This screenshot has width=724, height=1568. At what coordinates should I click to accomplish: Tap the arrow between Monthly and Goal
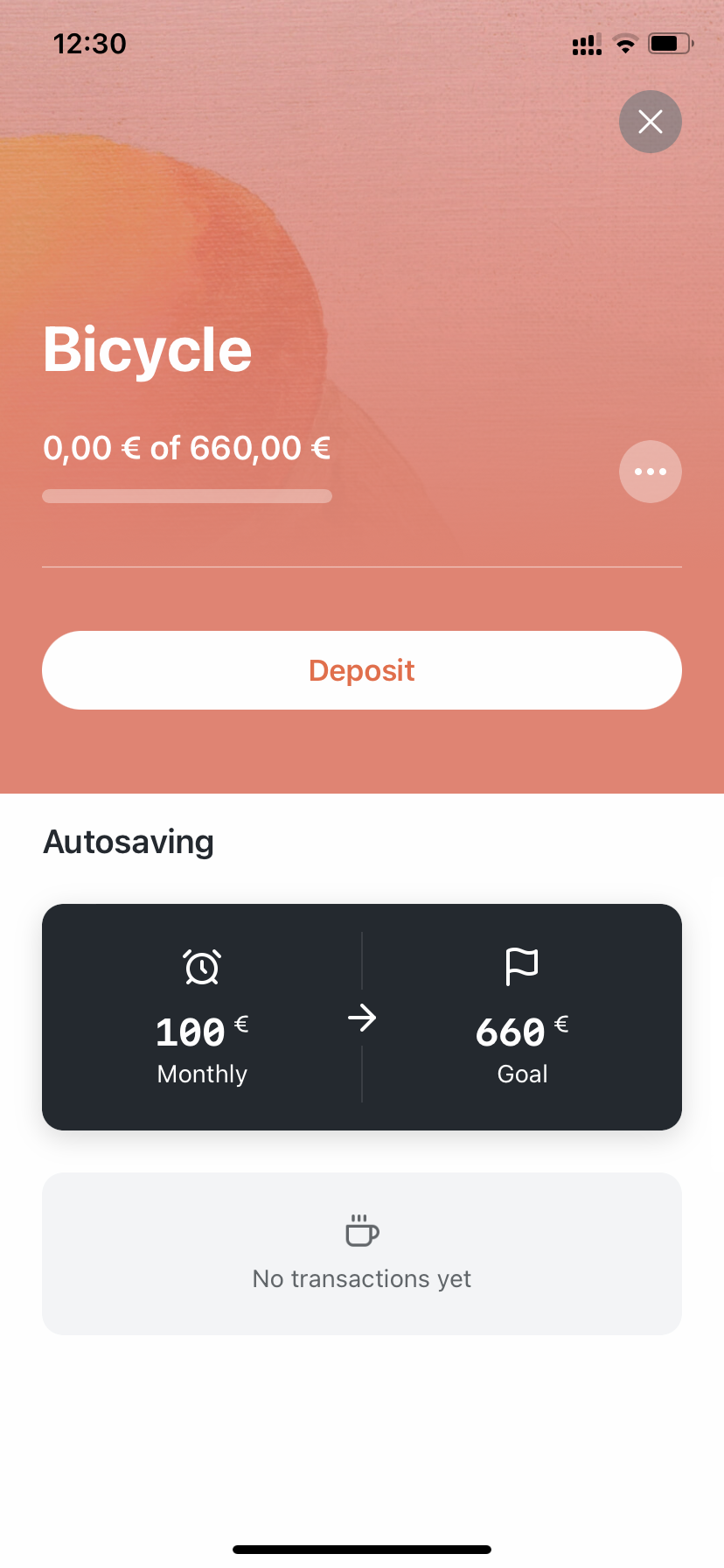(362, 1018)
